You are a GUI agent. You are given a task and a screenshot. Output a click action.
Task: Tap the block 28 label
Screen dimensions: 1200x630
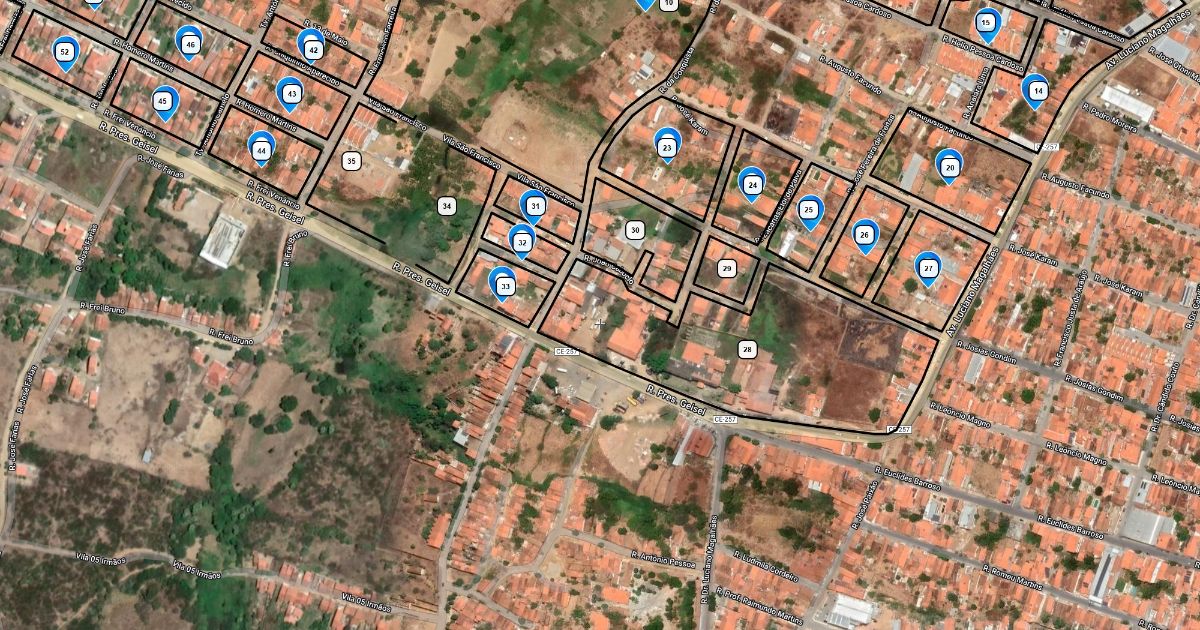point(747,349)
